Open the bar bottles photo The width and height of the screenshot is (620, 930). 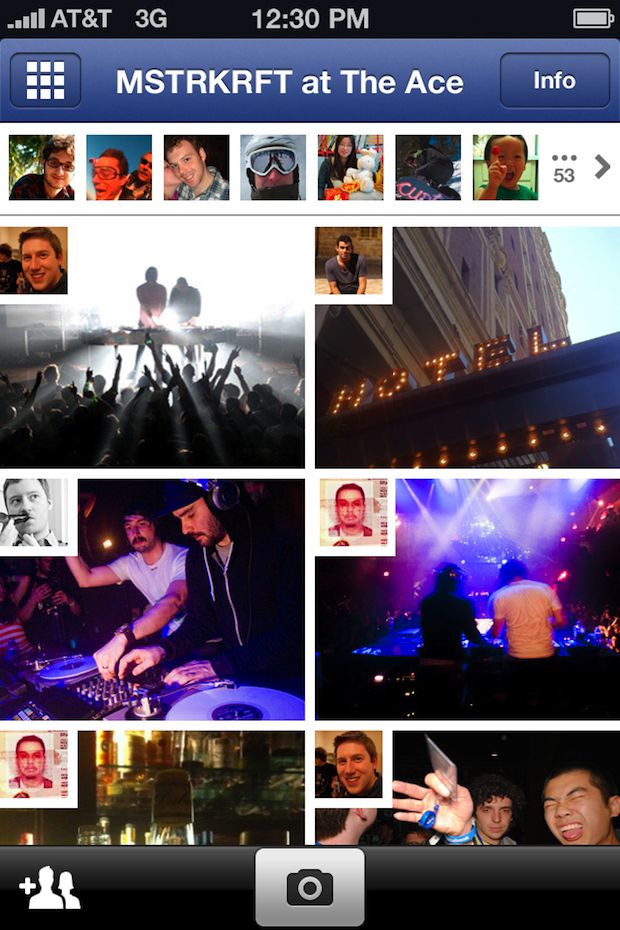pyautogui.click(x=190, y=790)
